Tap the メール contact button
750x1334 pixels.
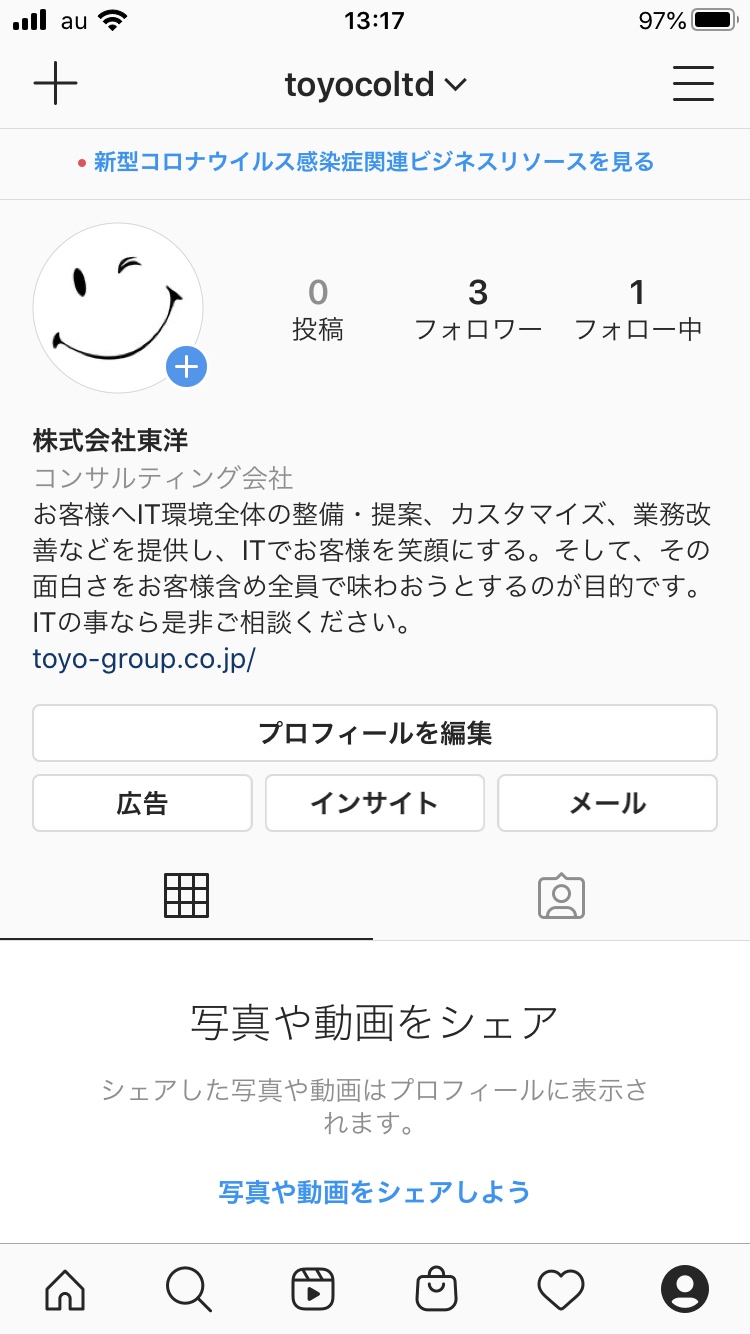607,803
